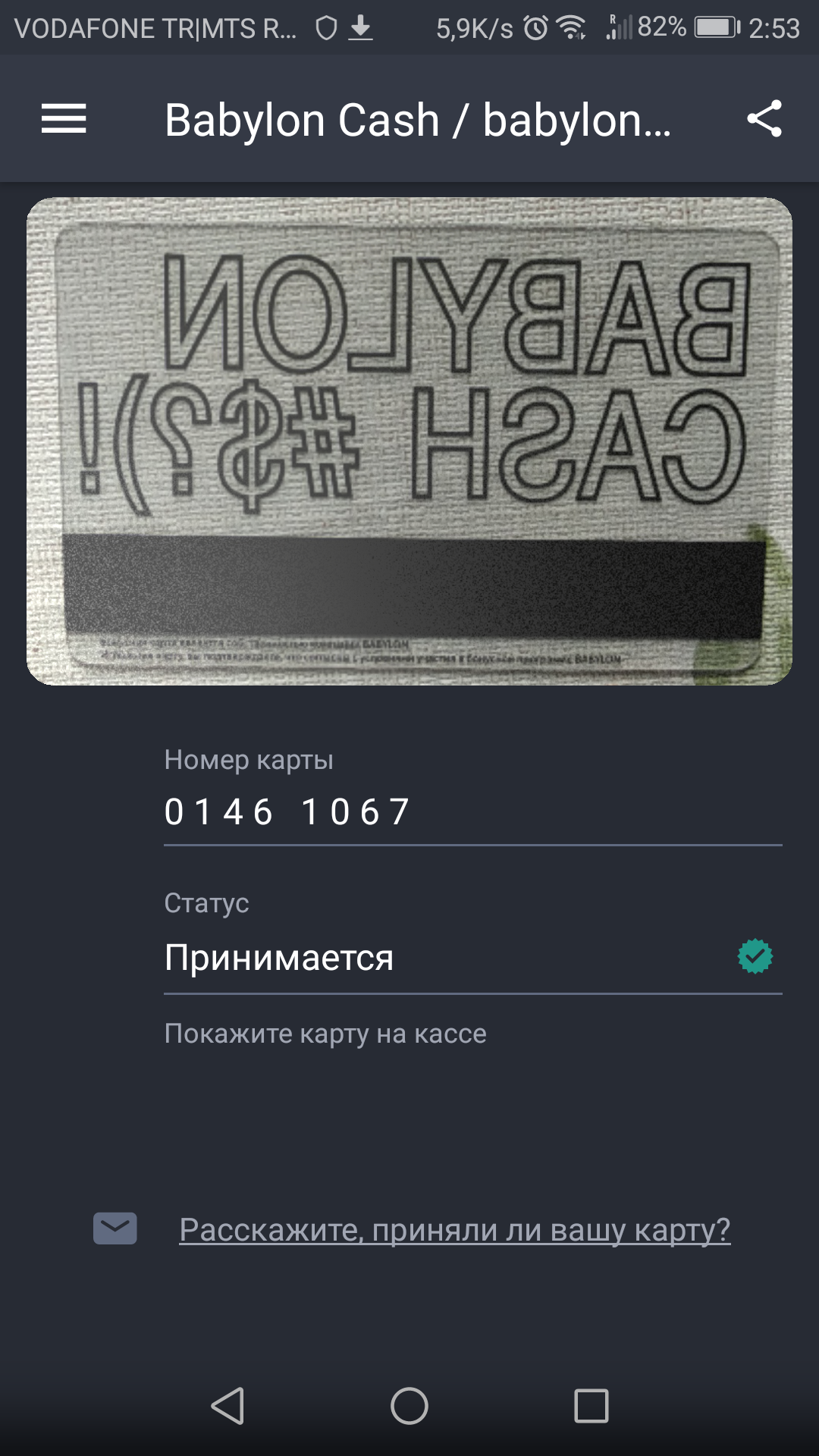
Task: Open the hamburger navigation drawer
Action: pos(64,119)
